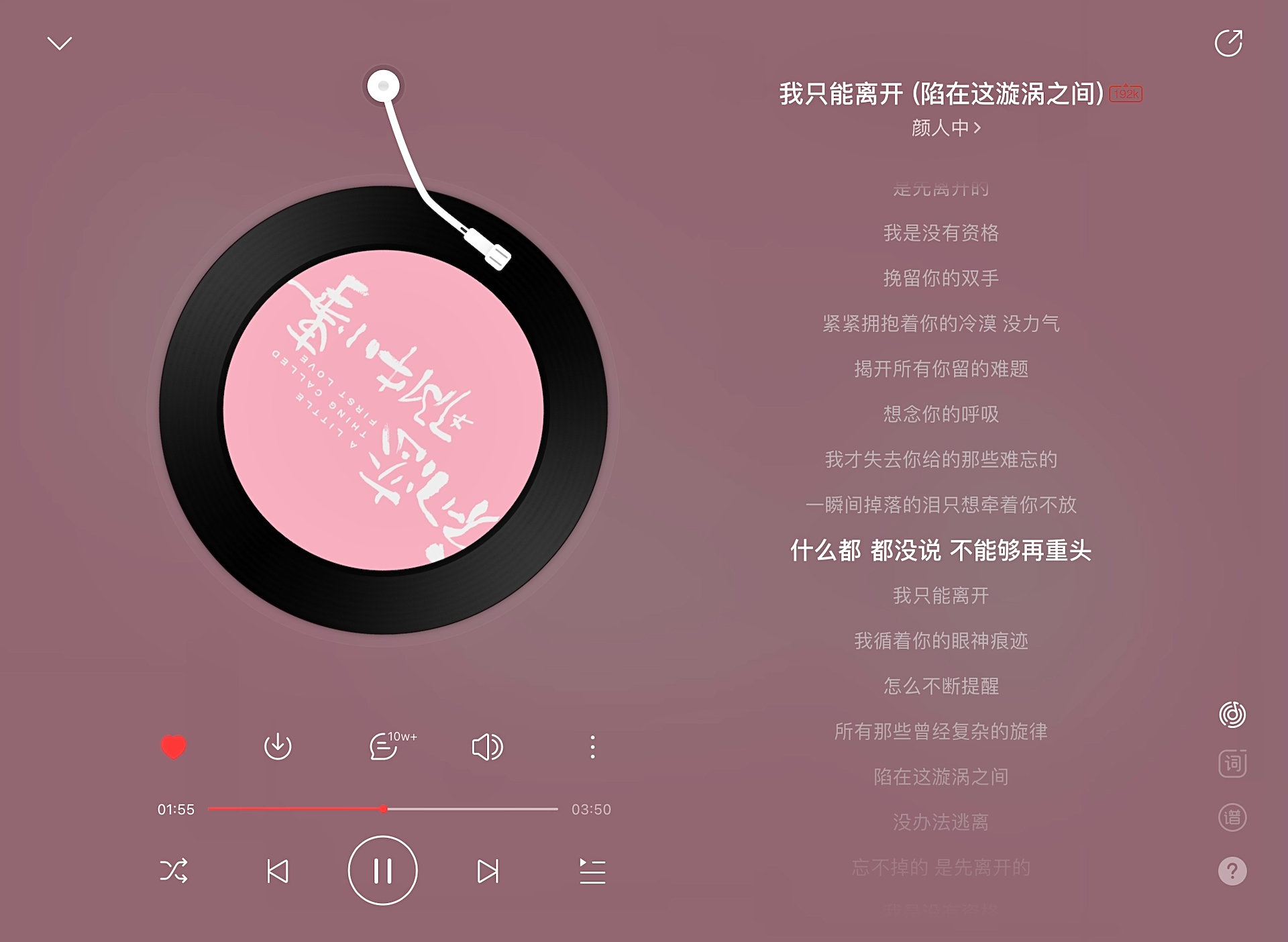Open the 谱 sheet music icon
1288x942 pixels.
click(x=1232, y=817)
